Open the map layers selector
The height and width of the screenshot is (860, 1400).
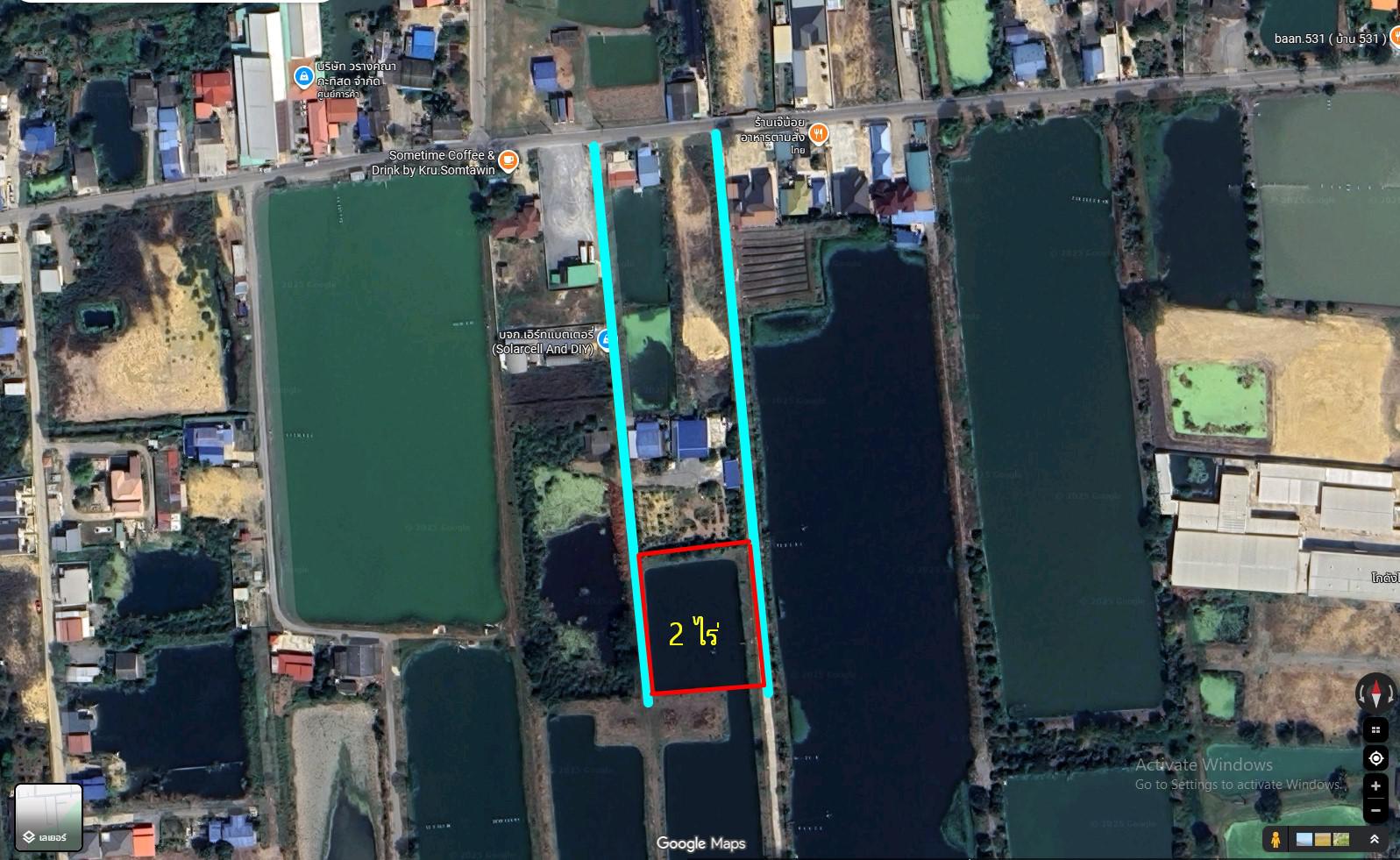click(48, 817)
